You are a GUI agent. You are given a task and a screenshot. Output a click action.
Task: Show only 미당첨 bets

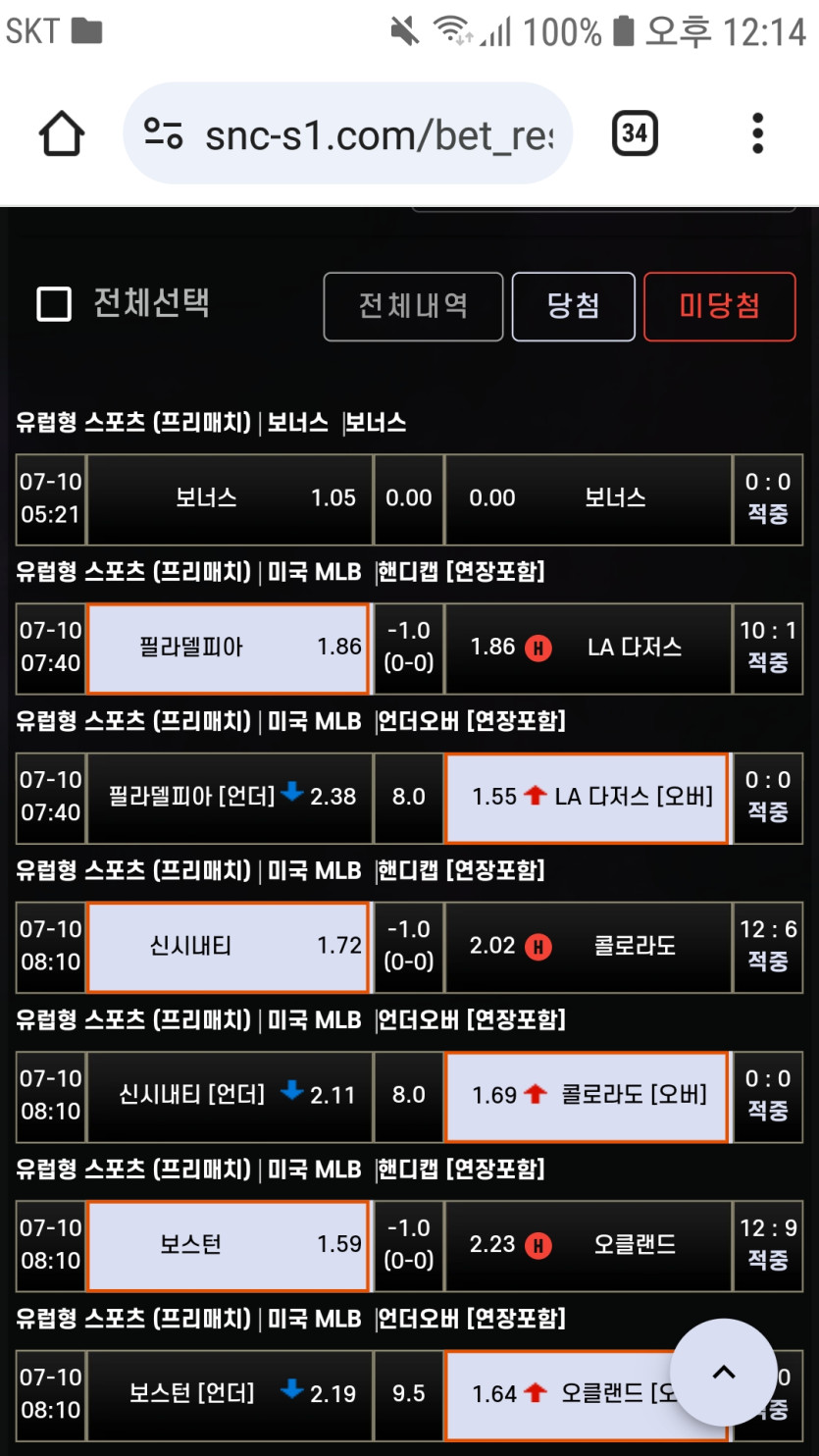[719, 306]
